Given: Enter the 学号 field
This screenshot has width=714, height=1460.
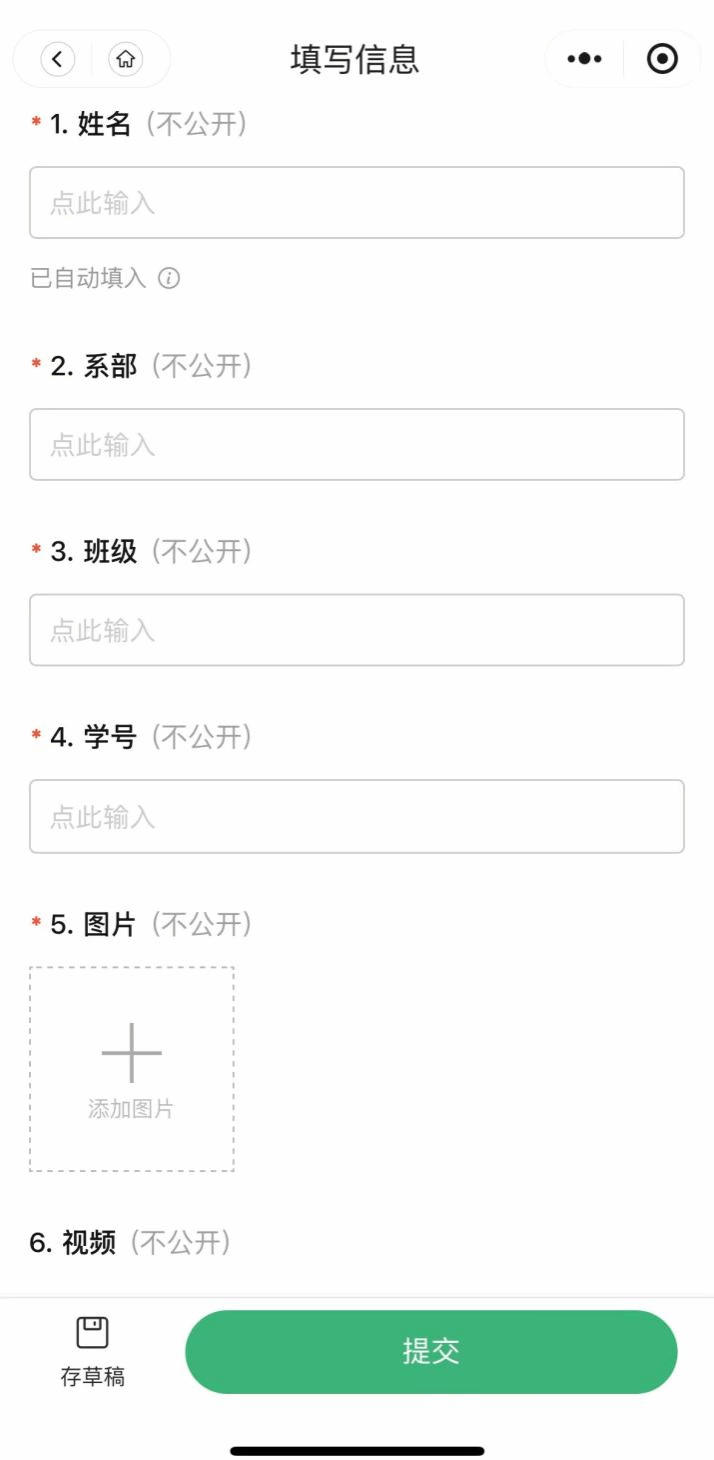Looking at the screenshot, I should click(x=356, y=816).
